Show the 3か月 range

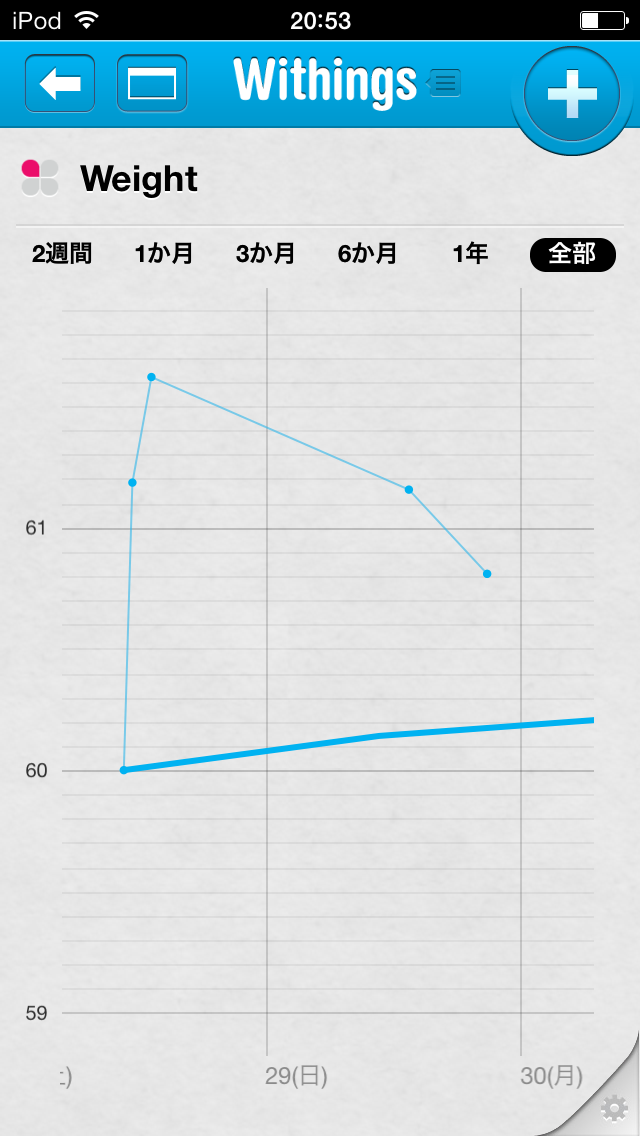point(265,255)
